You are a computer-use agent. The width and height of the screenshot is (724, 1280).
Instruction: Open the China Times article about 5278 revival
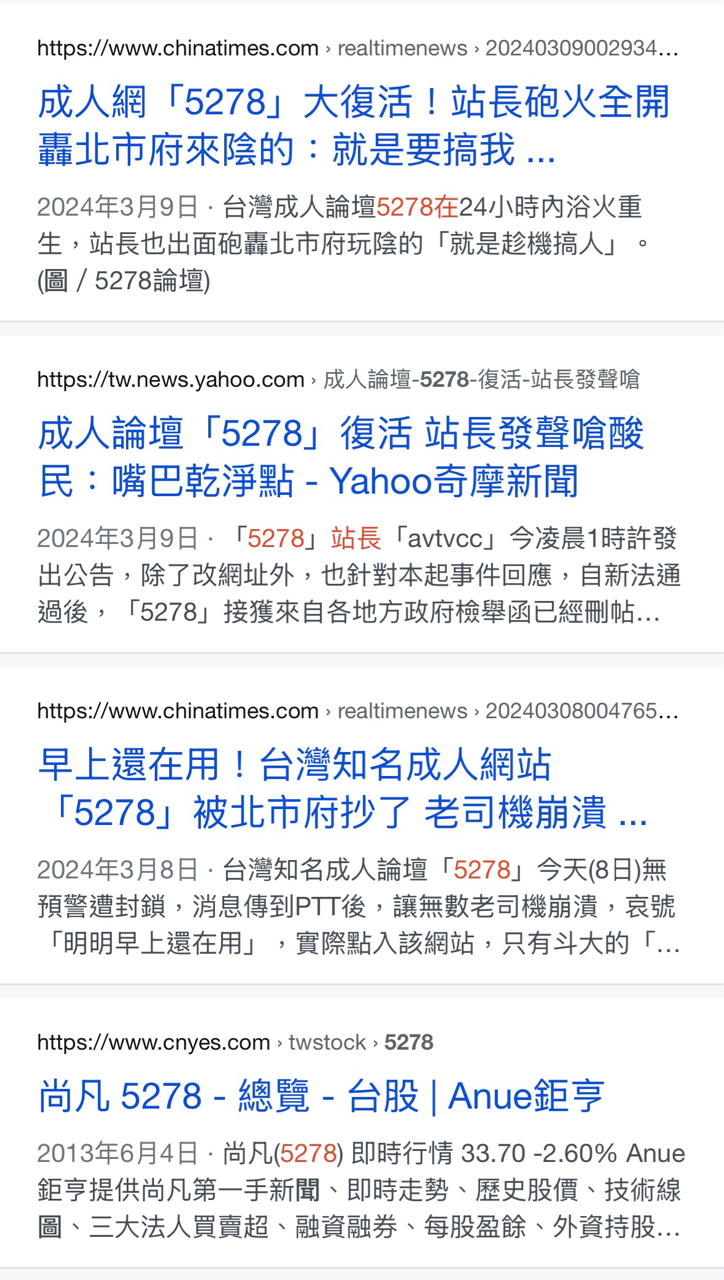352,125
